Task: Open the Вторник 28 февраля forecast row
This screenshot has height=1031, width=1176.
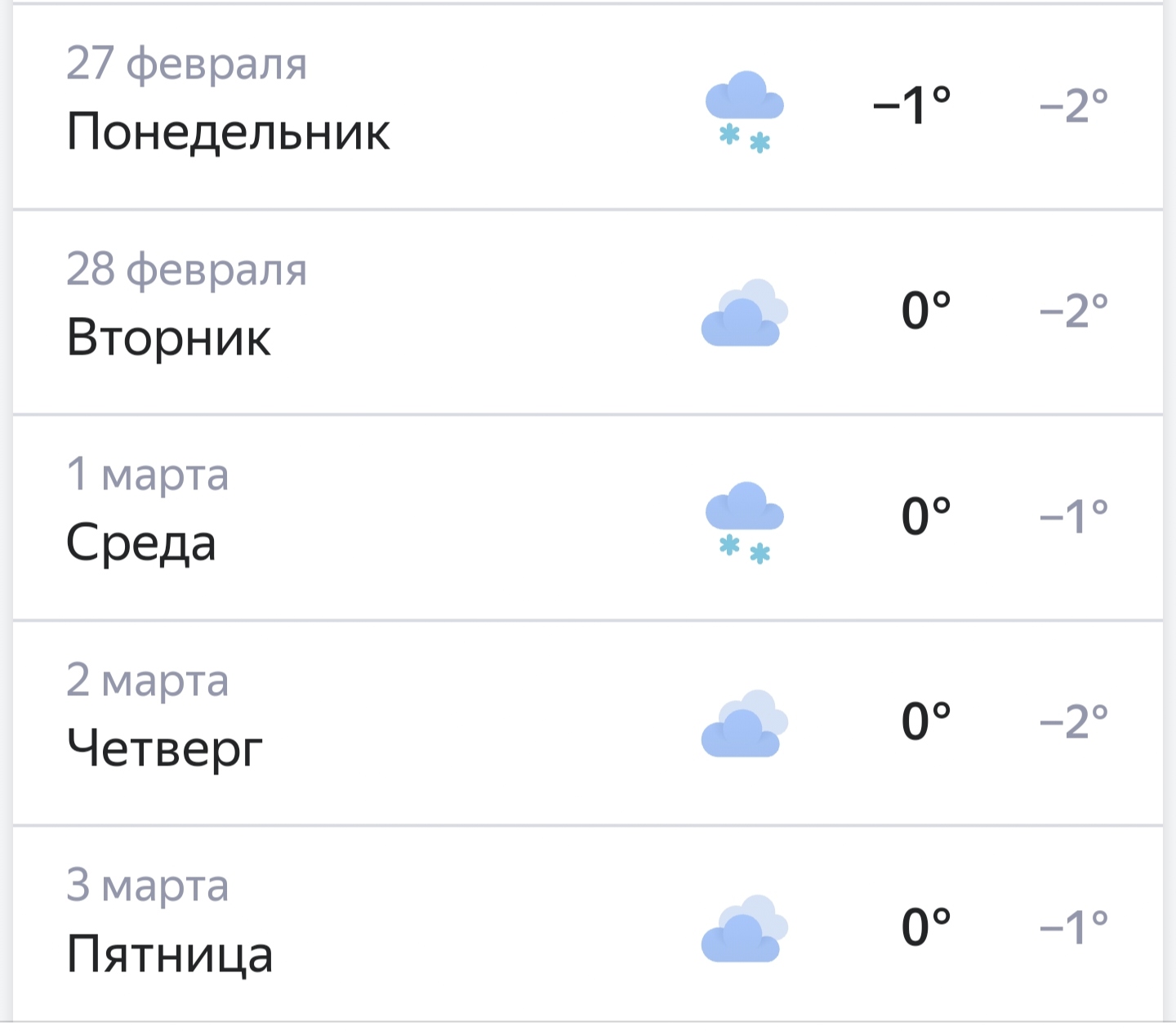Action: [x=587, y=312]
